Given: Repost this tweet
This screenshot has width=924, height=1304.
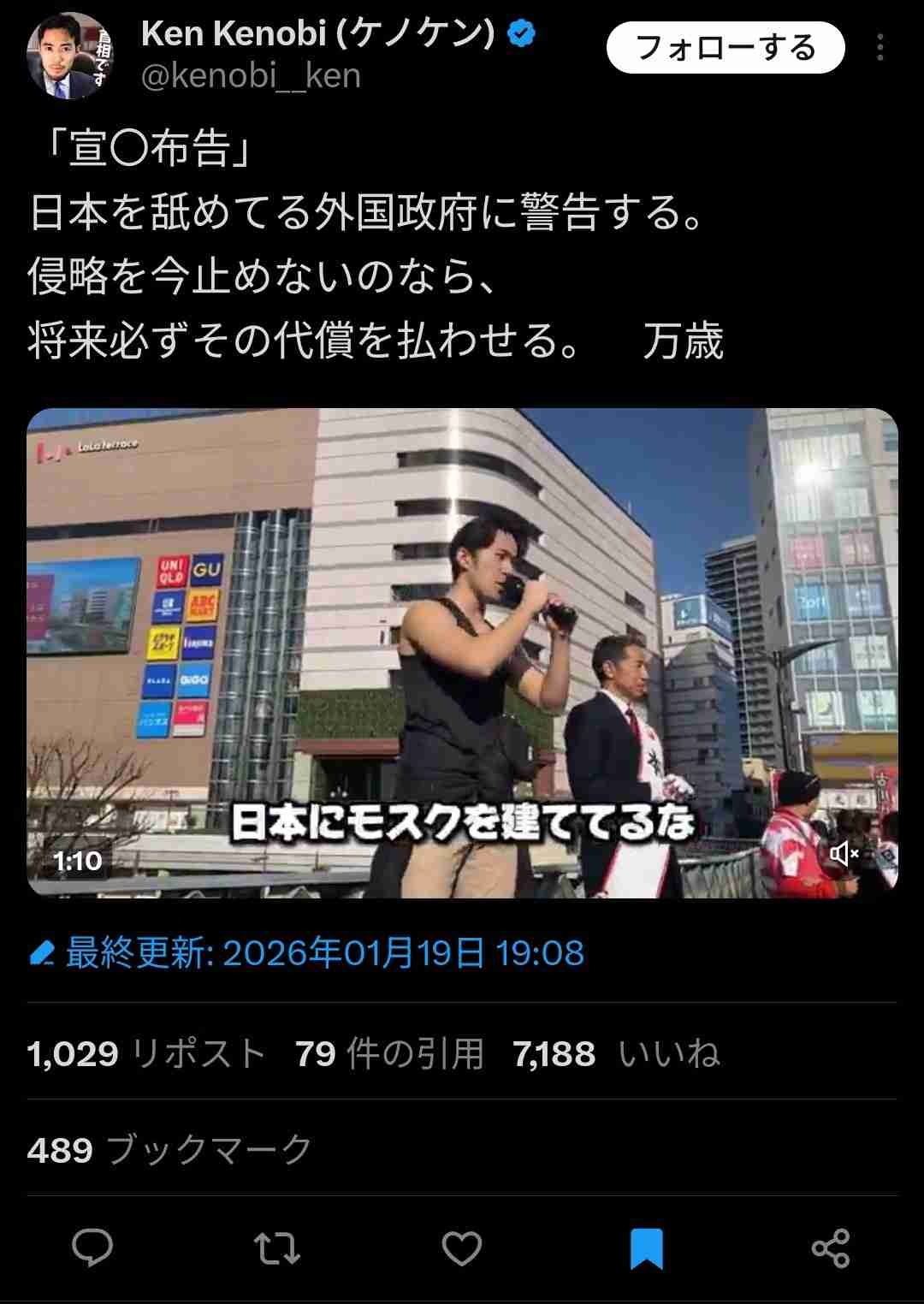Looking at the screenshot, I should coord(277,1248).
